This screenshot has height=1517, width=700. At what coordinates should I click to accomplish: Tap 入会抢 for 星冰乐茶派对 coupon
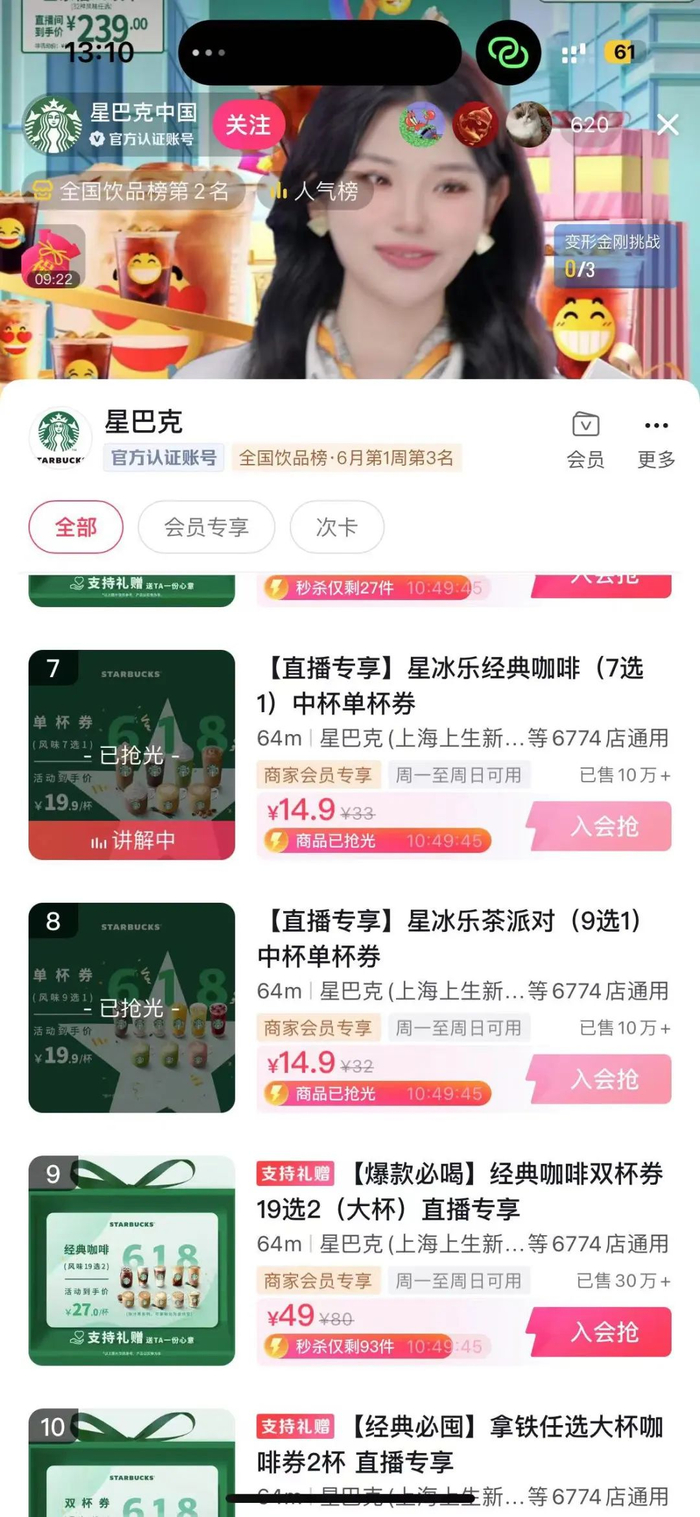pos(600,1079)
